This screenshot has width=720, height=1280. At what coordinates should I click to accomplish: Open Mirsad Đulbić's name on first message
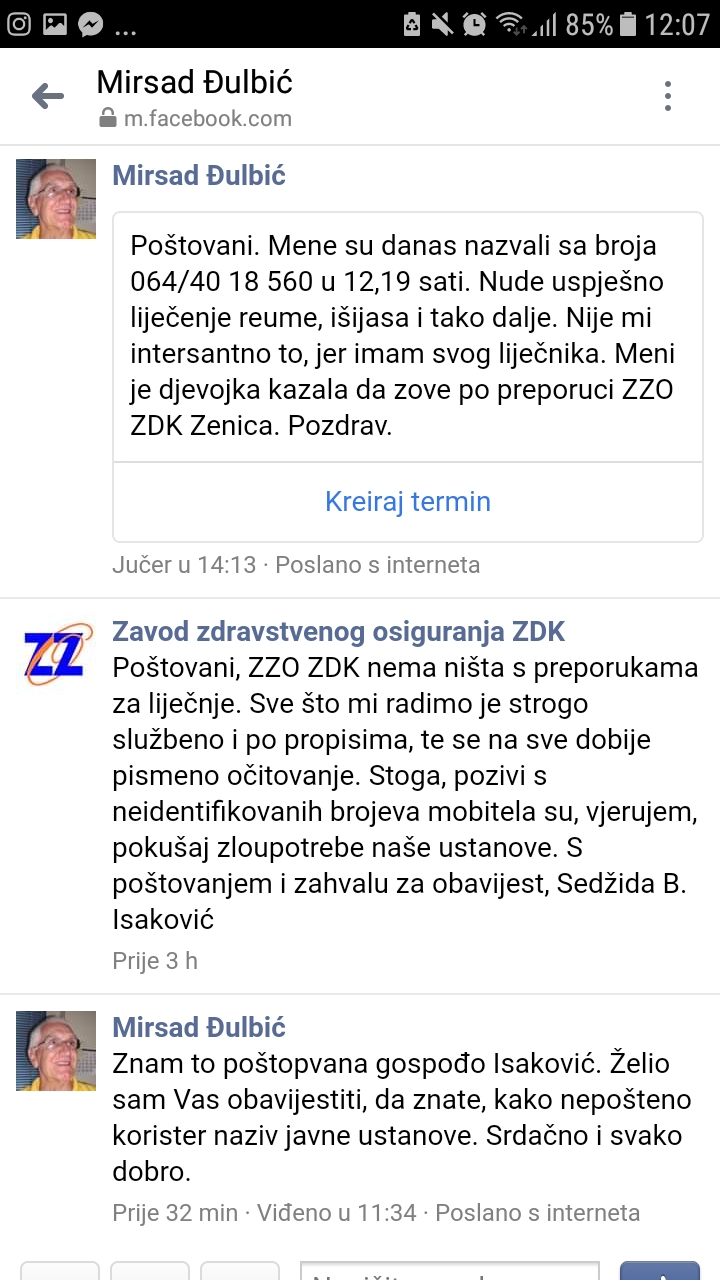point(199,176)
